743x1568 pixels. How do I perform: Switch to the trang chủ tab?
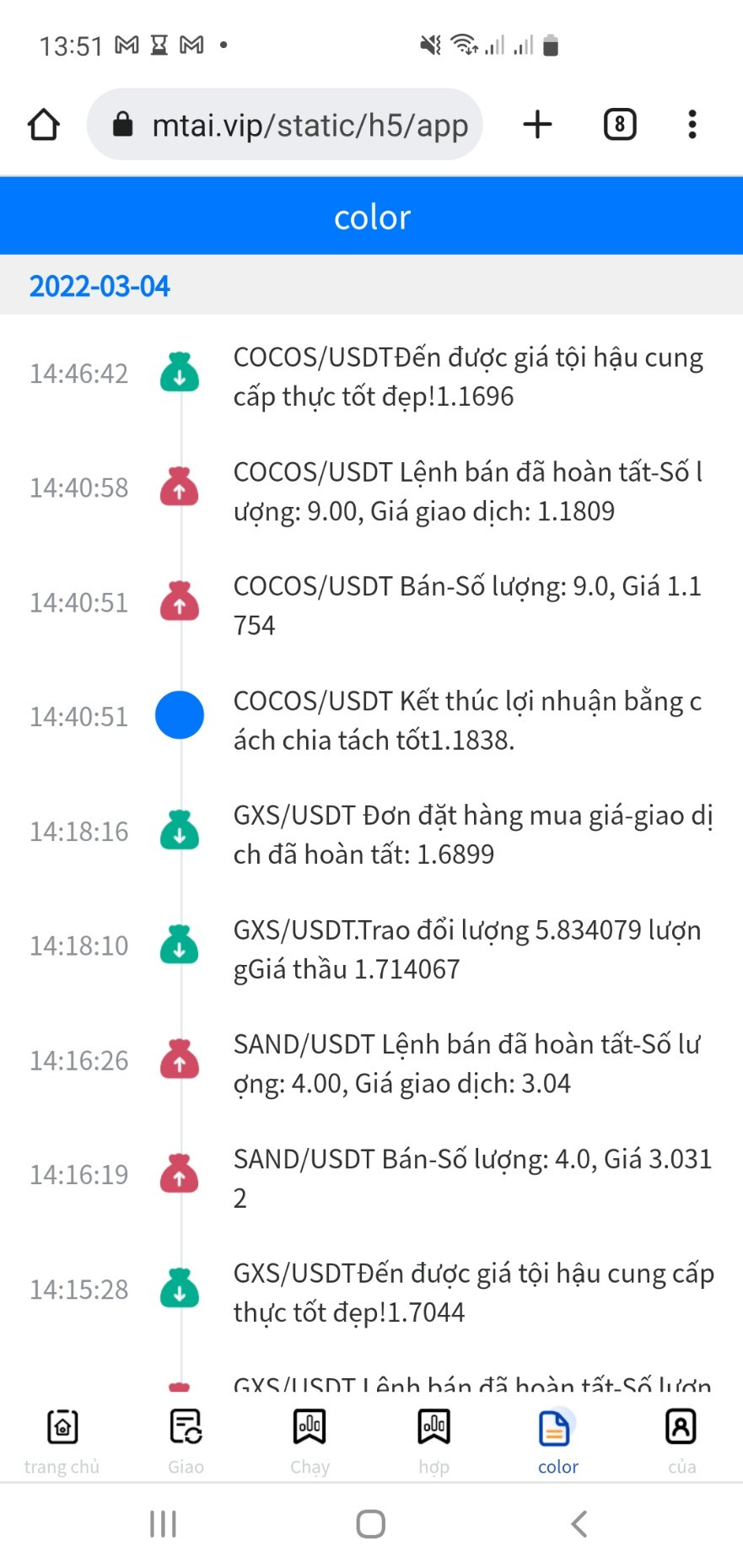tap(62, 1440)
